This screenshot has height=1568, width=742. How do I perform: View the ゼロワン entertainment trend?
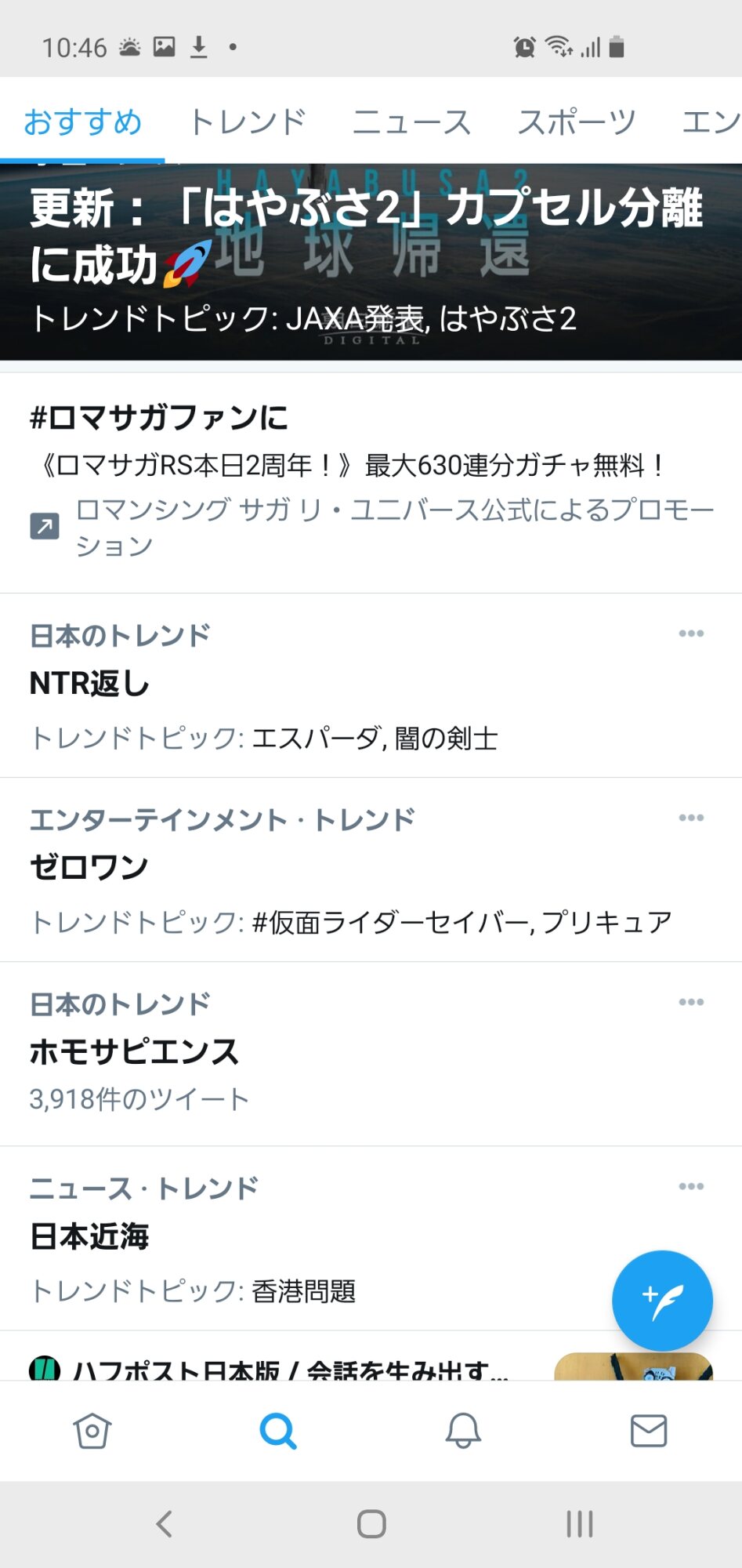313,869
